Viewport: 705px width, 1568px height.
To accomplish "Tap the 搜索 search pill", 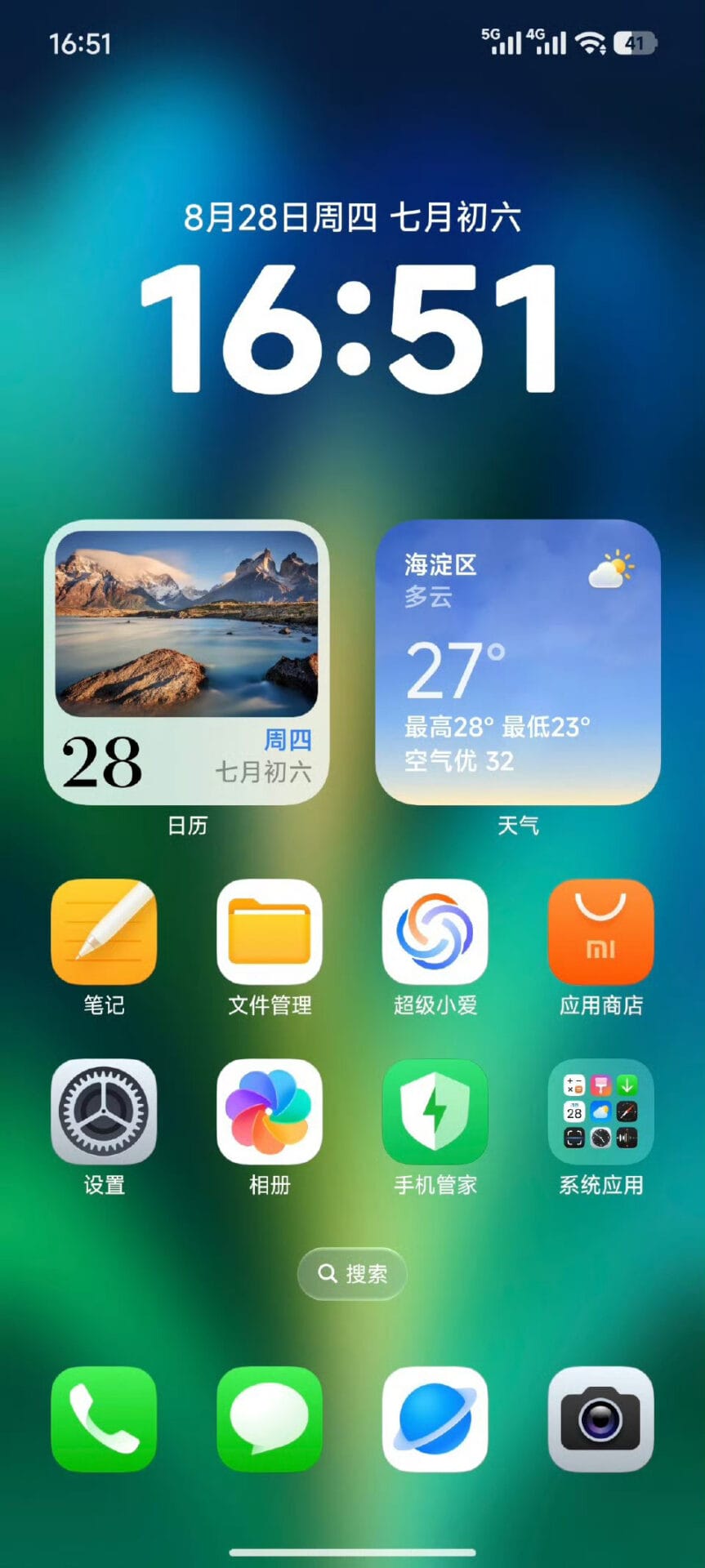I will (x=352, y=1273).
